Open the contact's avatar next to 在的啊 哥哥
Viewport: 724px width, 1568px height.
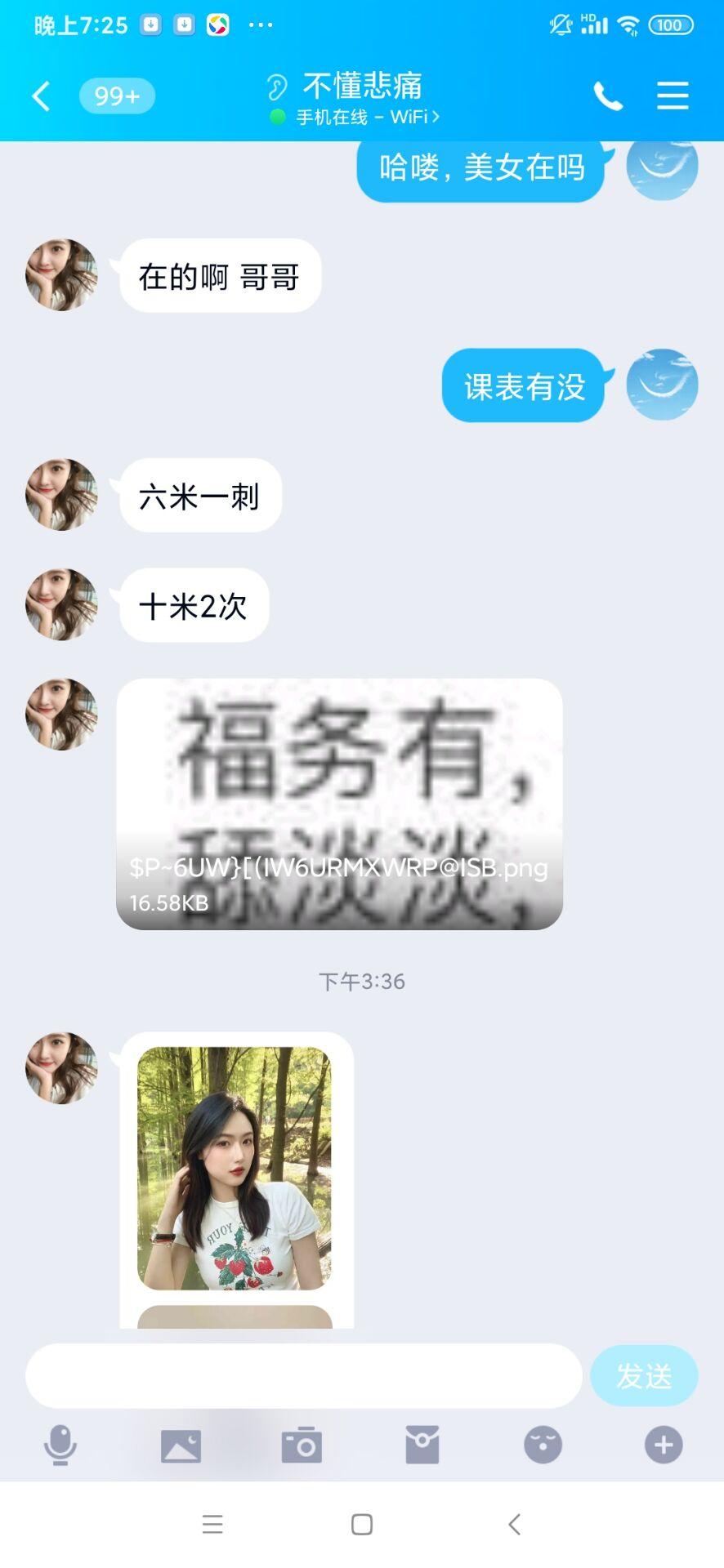(x=61, y=275)
